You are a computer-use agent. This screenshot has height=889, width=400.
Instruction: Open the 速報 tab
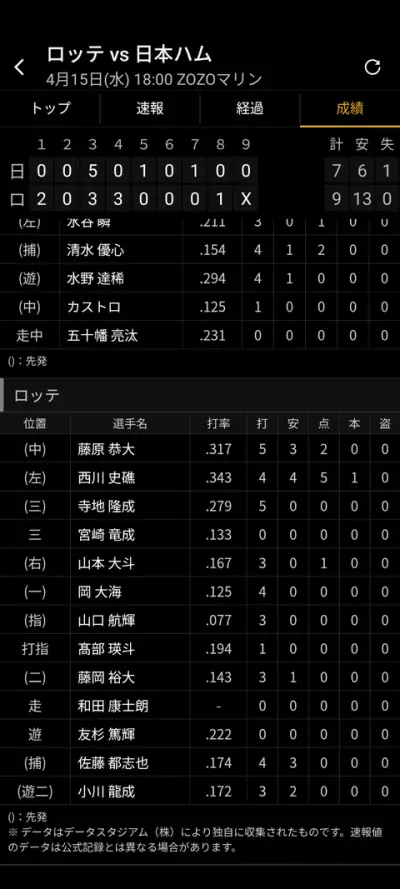click(150, 108)
